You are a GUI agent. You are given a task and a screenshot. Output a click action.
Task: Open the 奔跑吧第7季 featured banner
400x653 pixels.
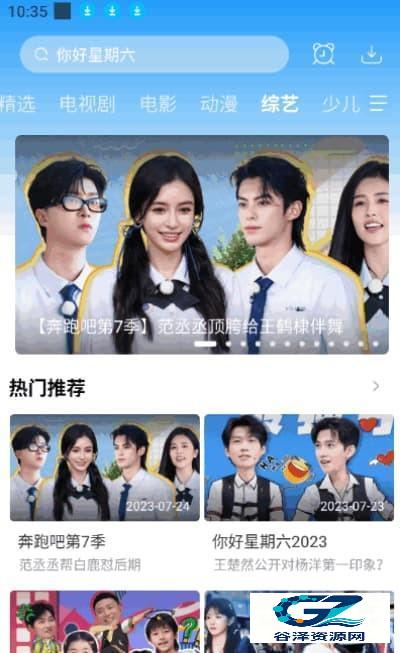[202, 244]
